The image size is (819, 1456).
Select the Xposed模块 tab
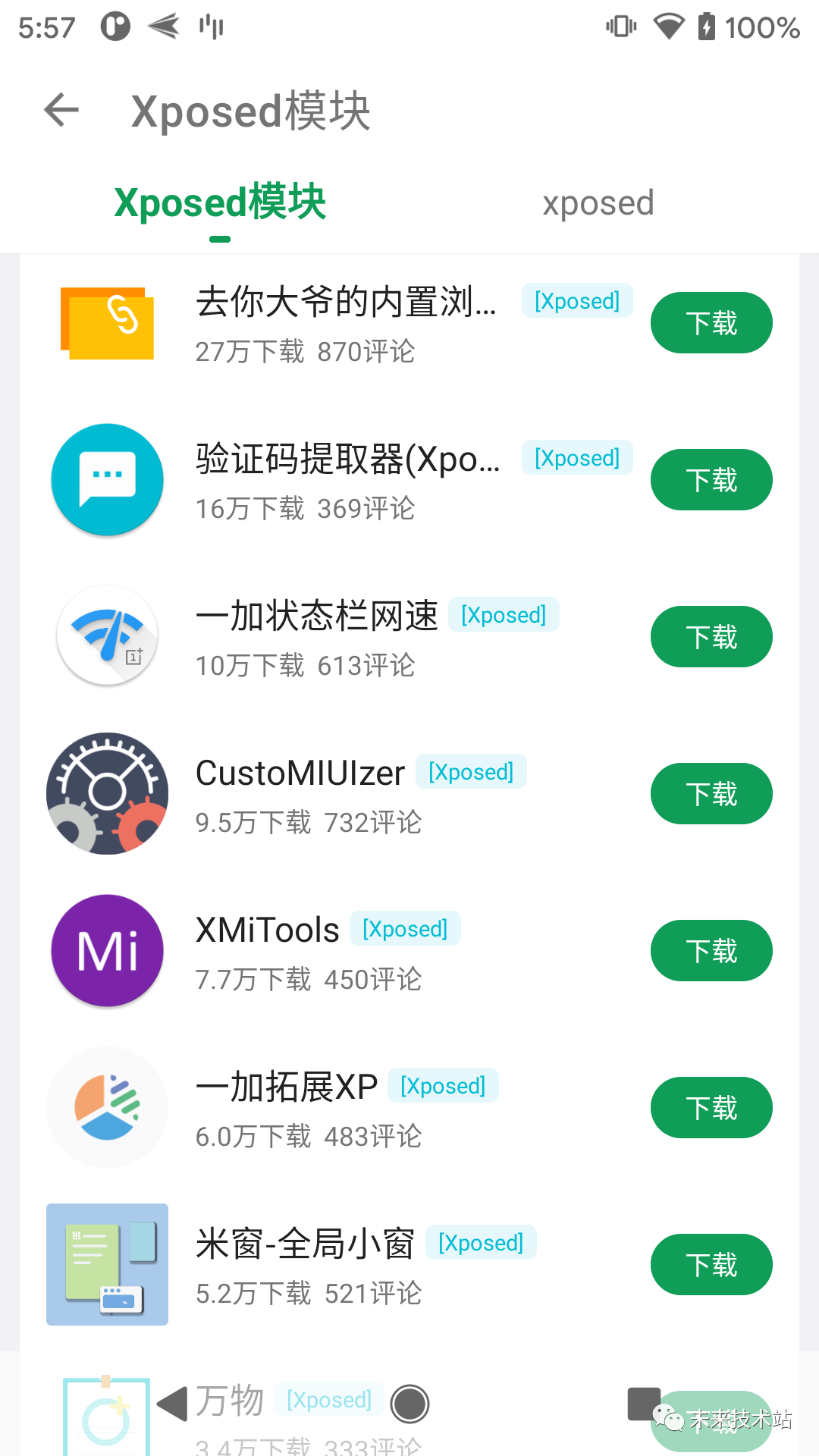click(x=219, y=202)
